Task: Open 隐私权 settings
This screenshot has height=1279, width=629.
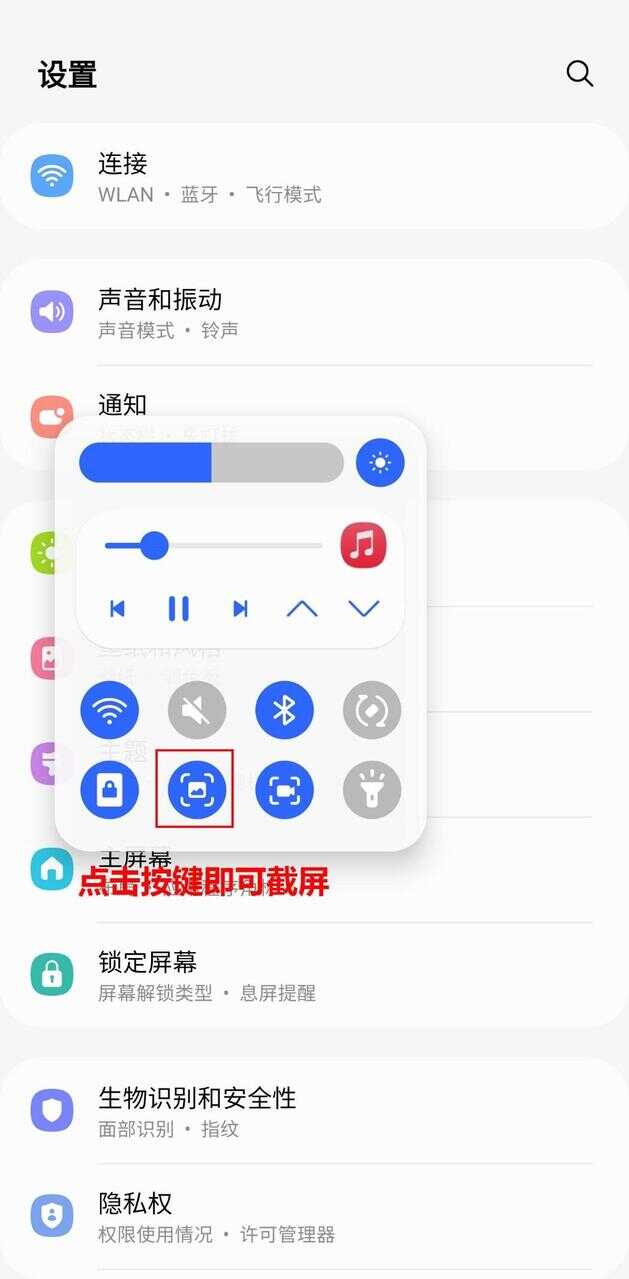Action: coord(300,1217)
